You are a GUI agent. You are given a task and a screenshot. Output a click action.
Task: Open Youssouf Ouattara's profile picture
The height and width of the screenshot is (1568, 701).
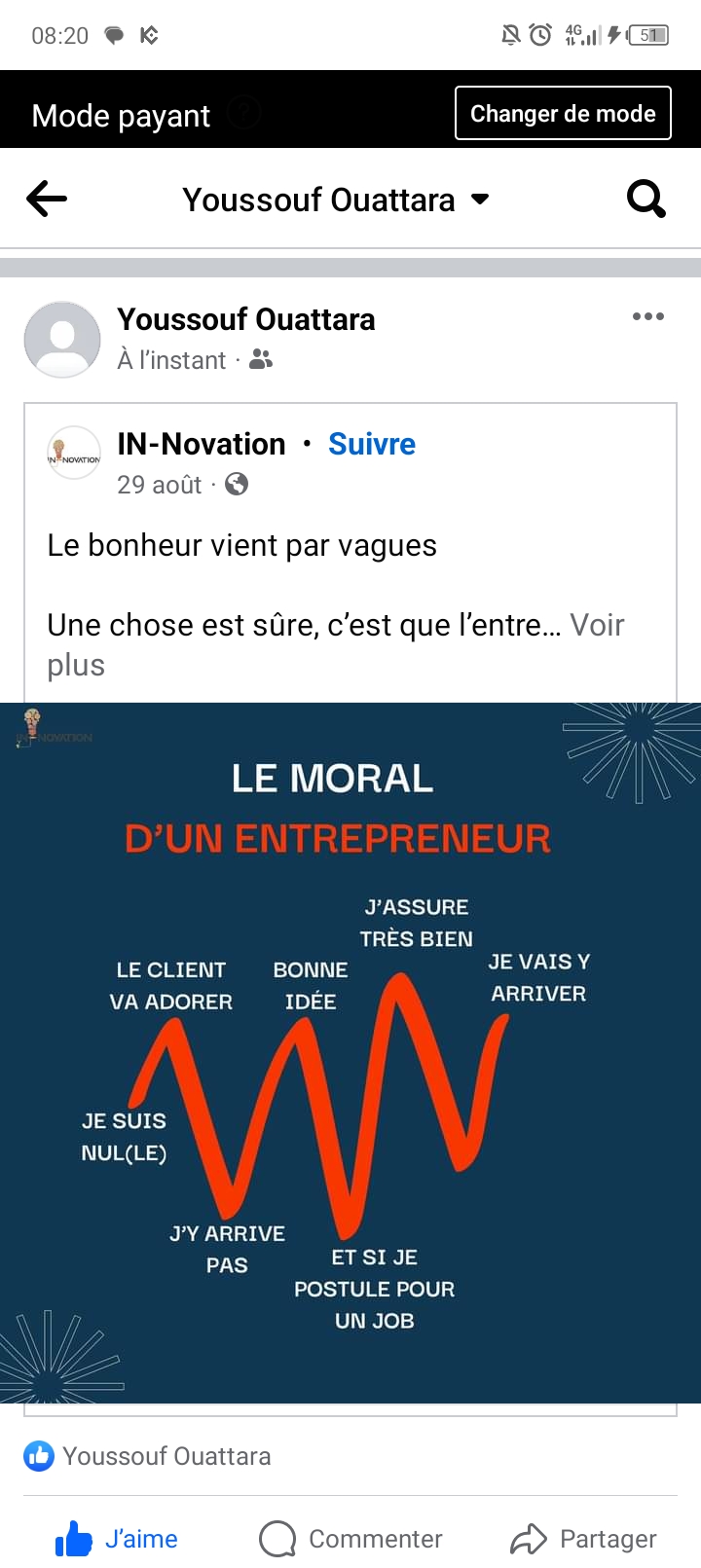click(x=62, y=340)
